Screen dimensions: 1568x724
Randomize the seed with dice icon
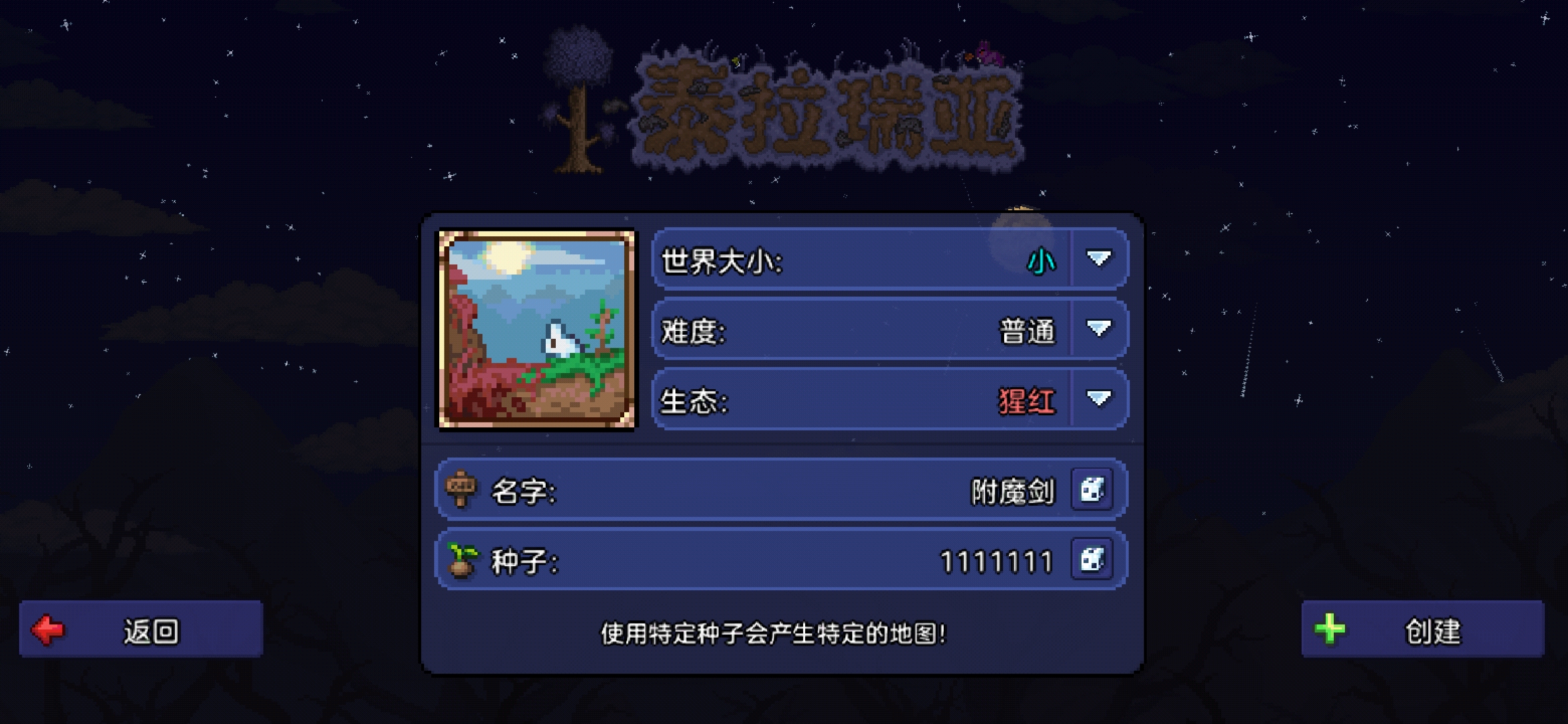click(1092, 560)
